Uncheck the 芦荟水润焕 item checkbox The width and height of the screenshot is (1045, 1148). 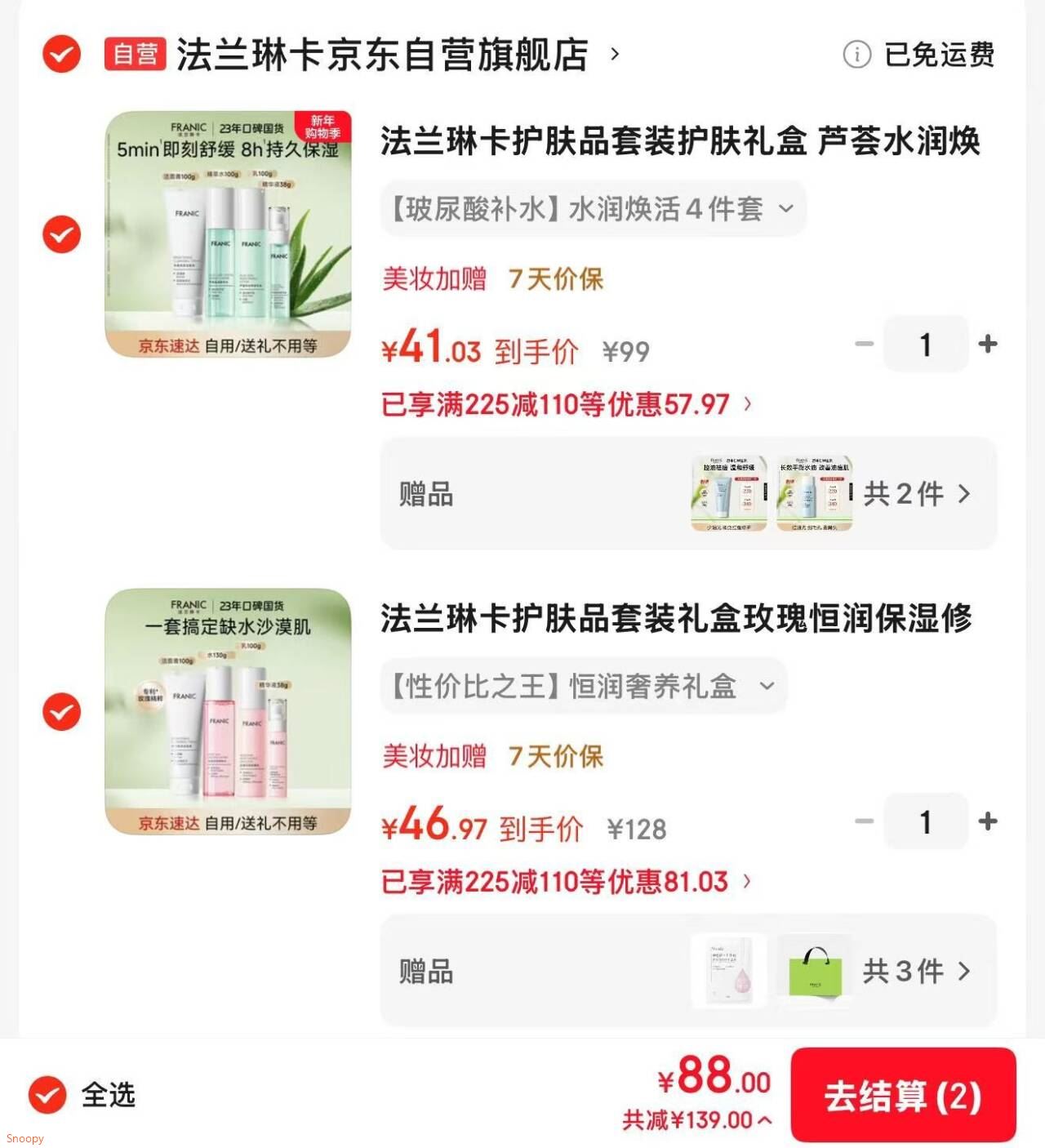pos(60,234)
